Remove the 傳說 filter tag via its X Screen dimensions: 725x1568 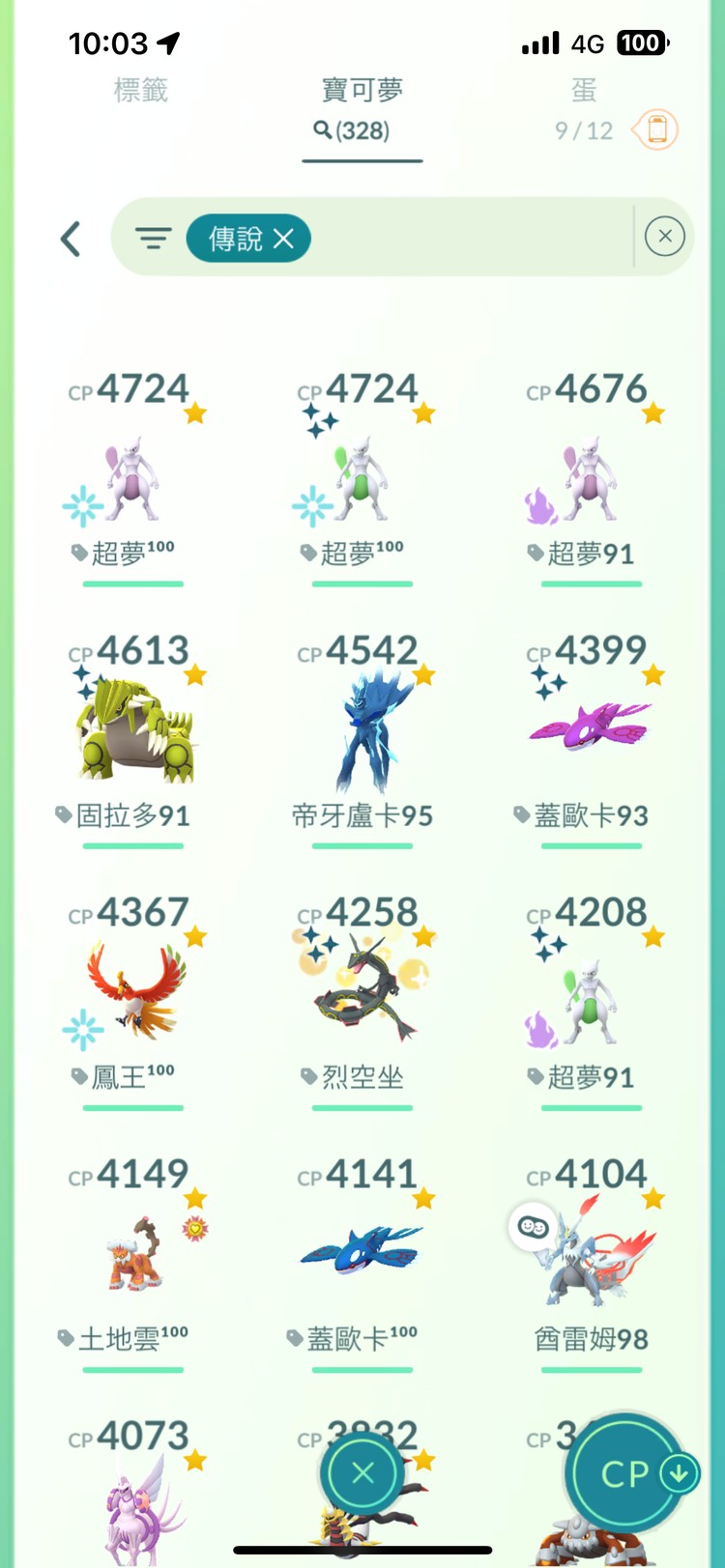pos(283,238)
